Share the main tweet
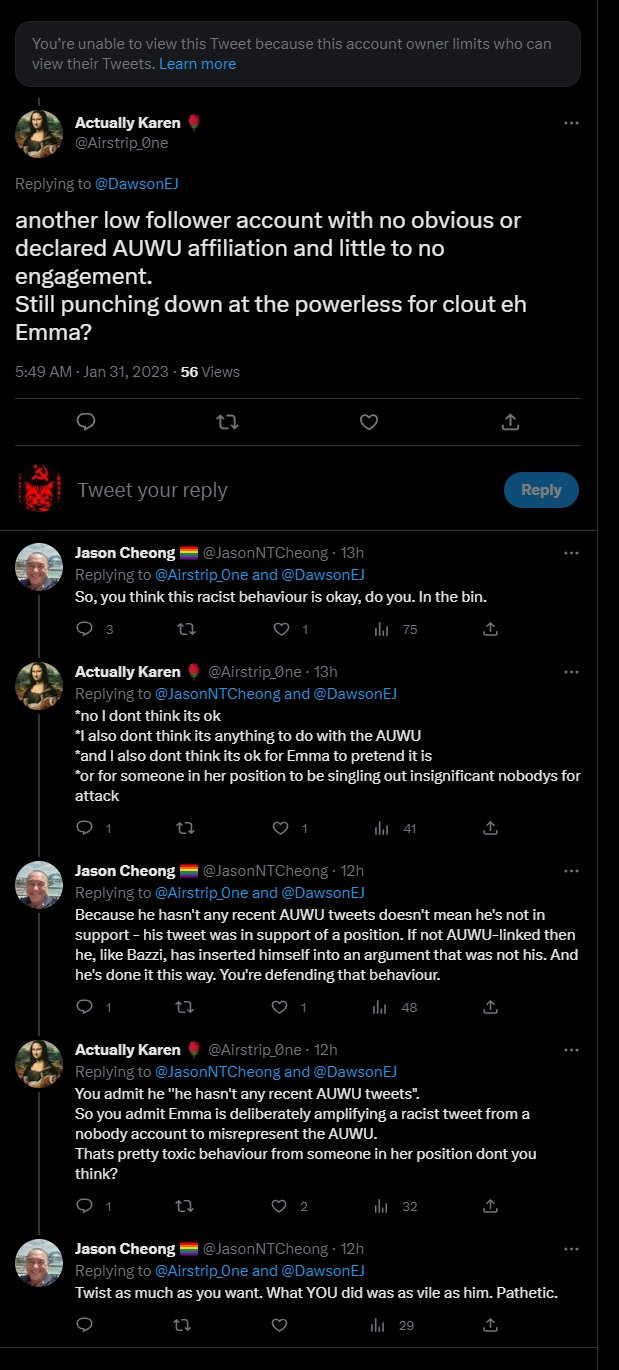This screenshot has height=1370, width=619. (509, 422)
